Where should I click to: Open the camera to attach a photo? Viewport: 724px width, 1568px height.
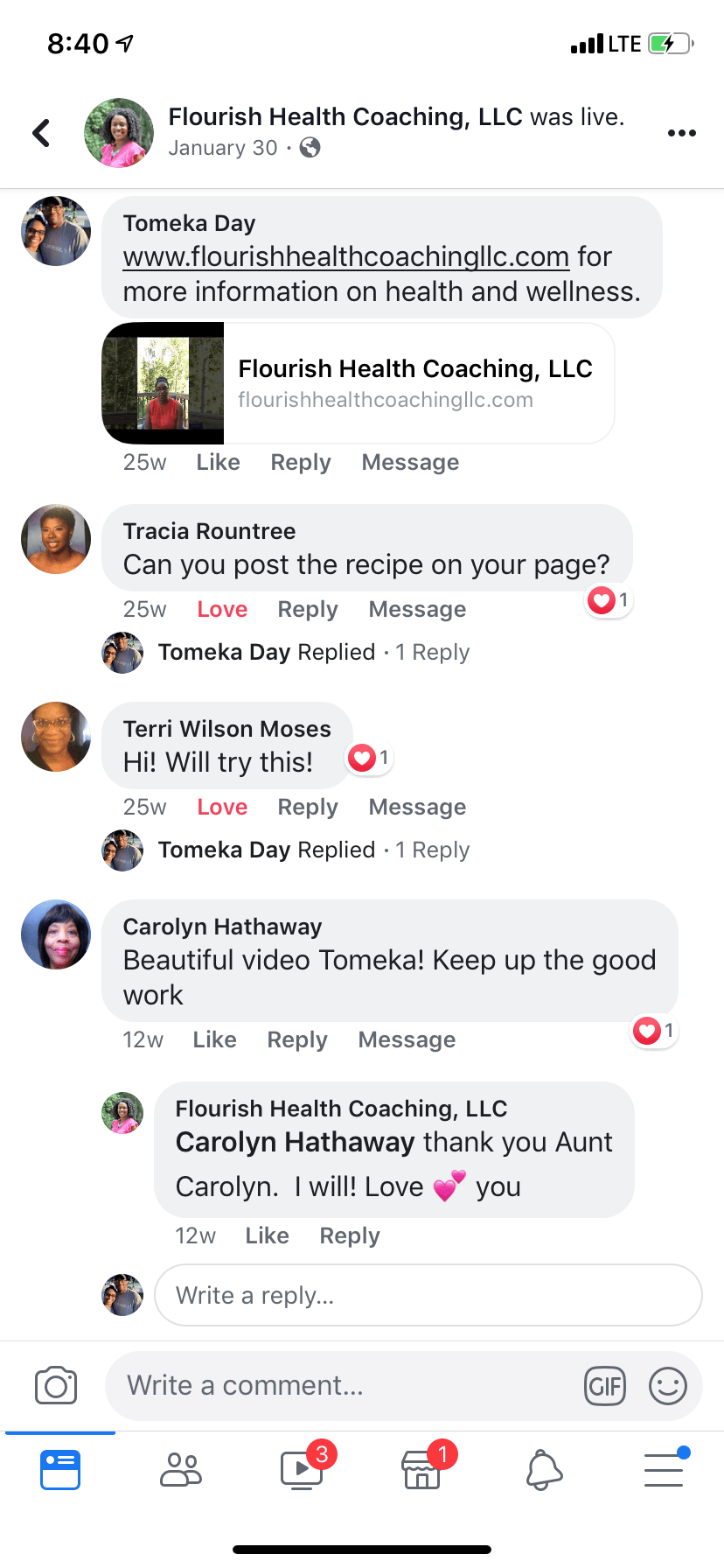click(56, 1386)
